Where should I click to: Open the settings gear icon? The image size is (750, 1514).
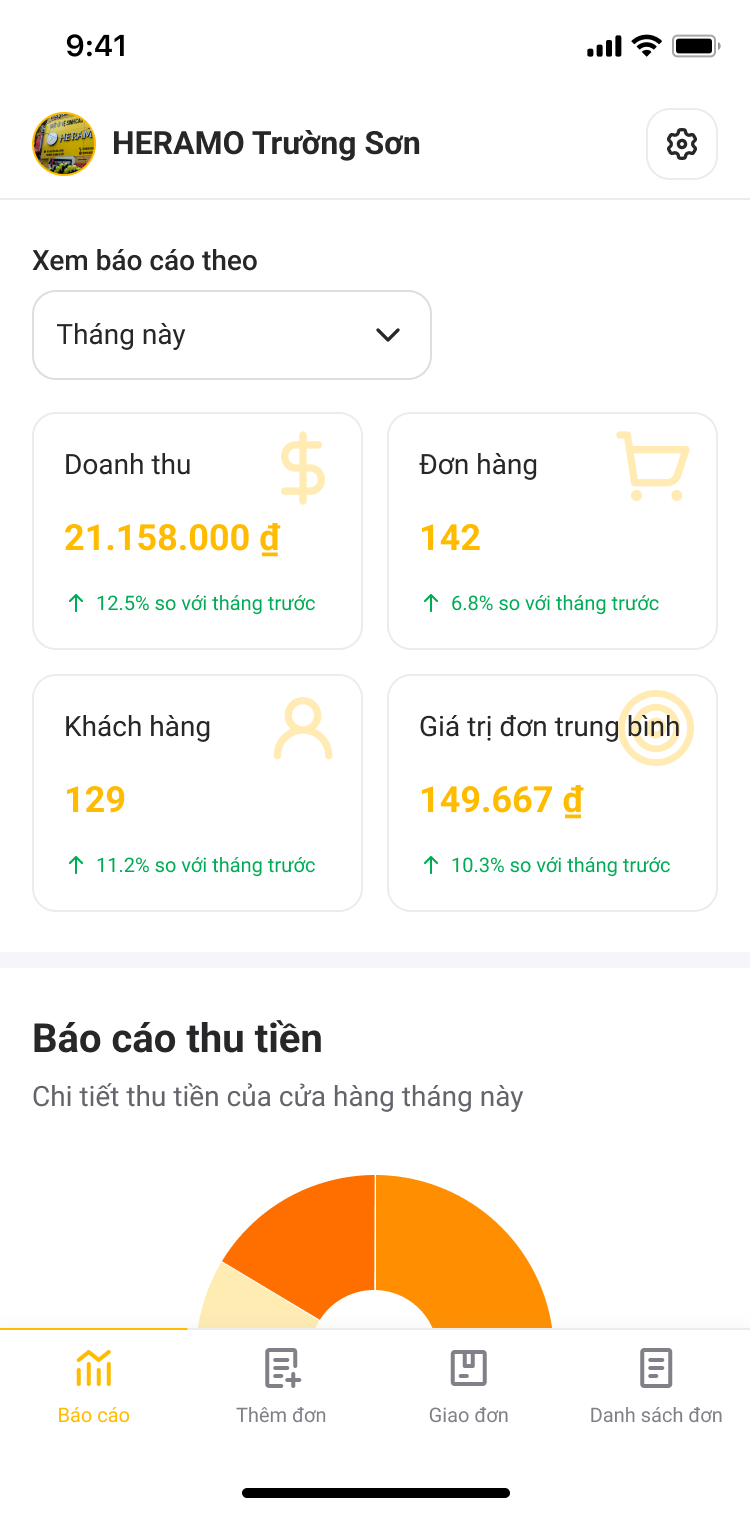(x=682, y=144)
